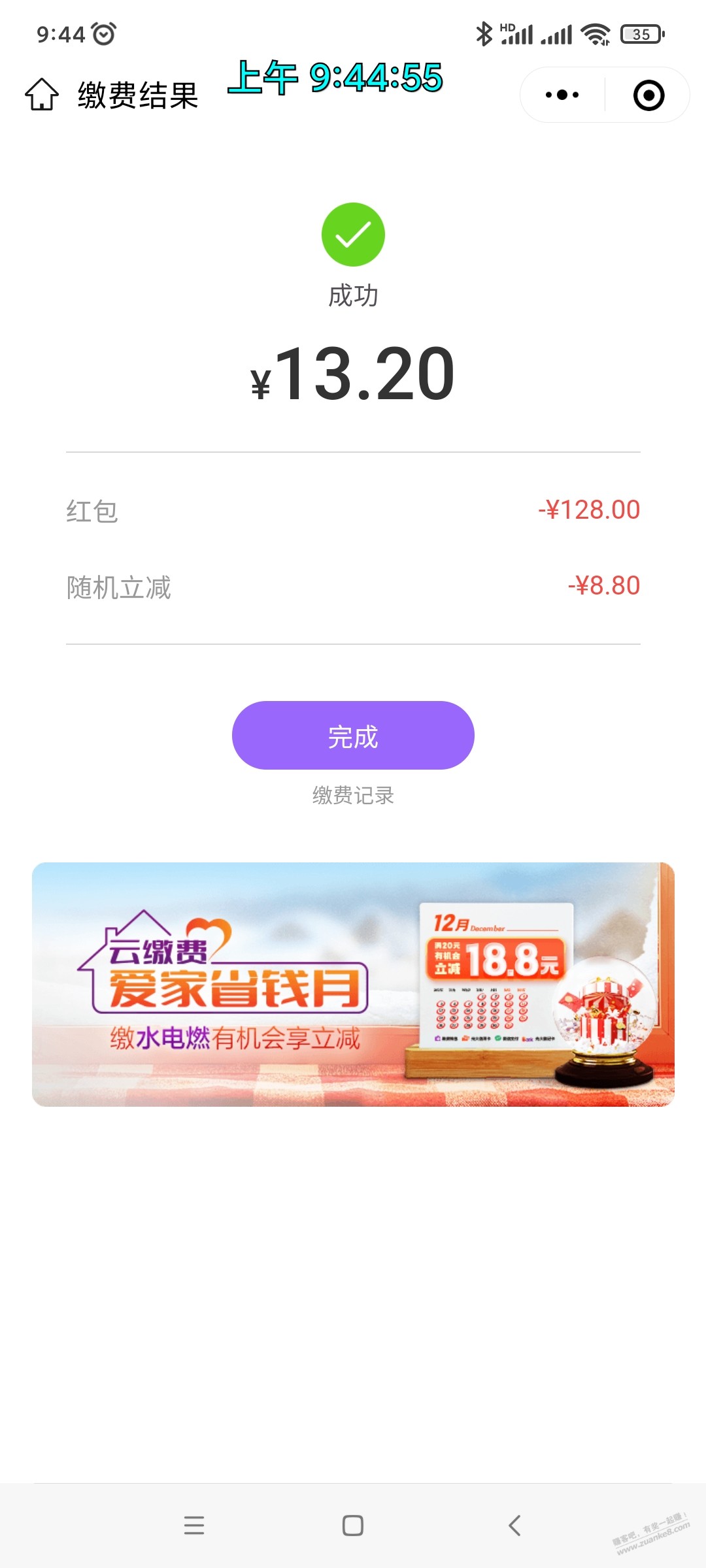Close the mini program via the circle icon

point(648,95)
